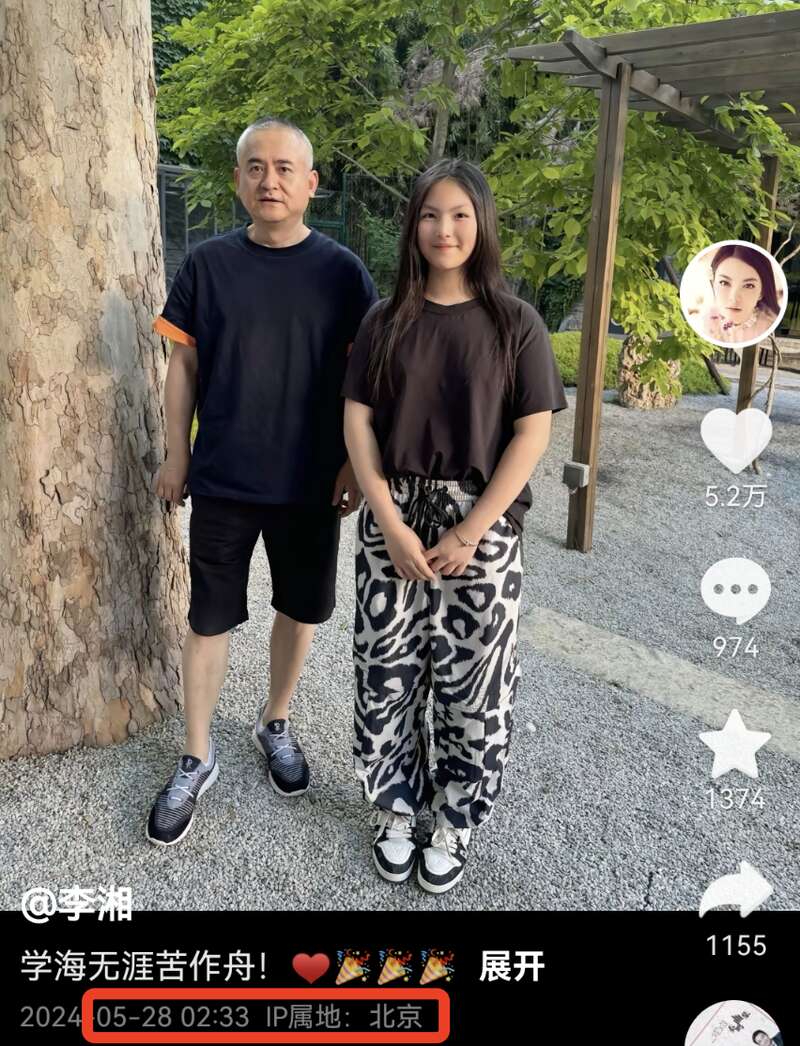Screen dimensions: 800x1046
Task: Like this video with the heart
Action: (735, 440)
